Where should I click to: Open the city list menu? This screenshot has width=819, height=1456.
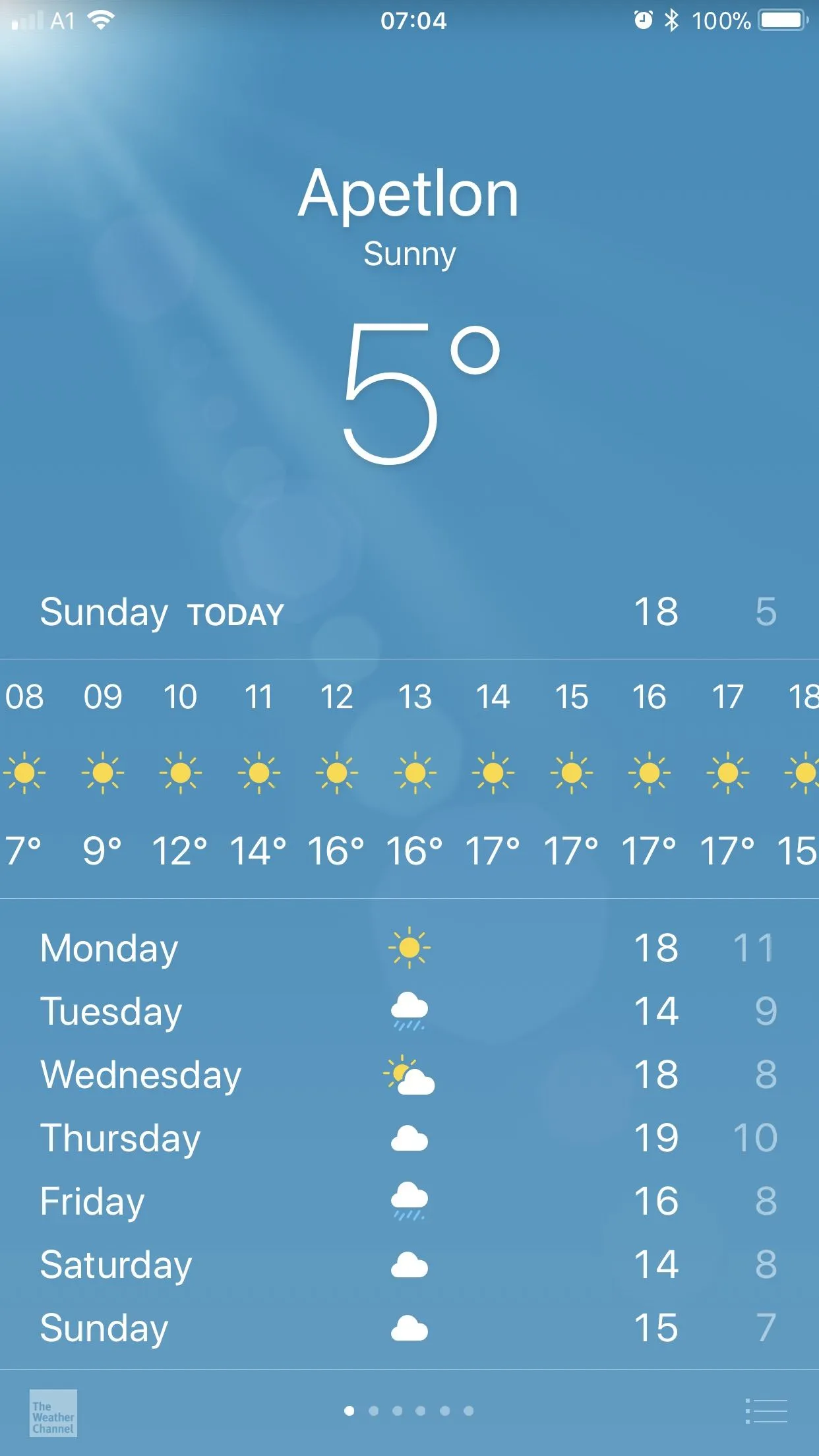coord(766,1411)
